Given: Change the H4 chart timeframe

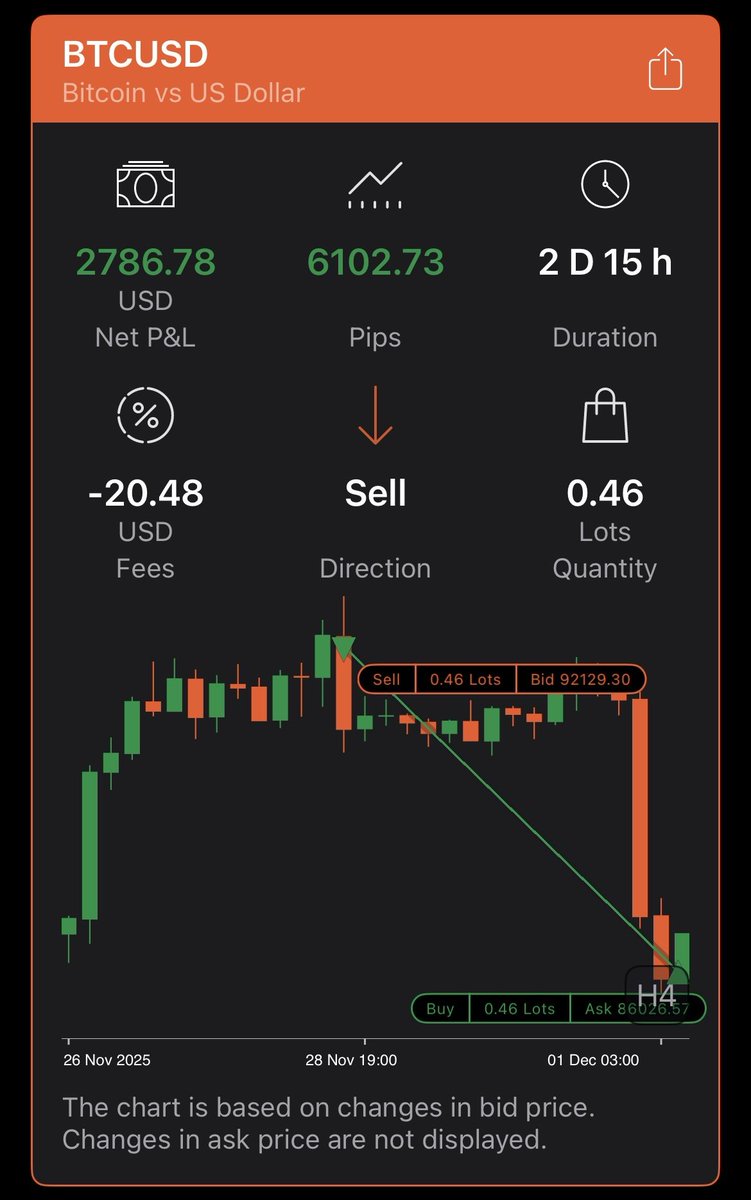Looking at the screenshot, I should (657, 994).
